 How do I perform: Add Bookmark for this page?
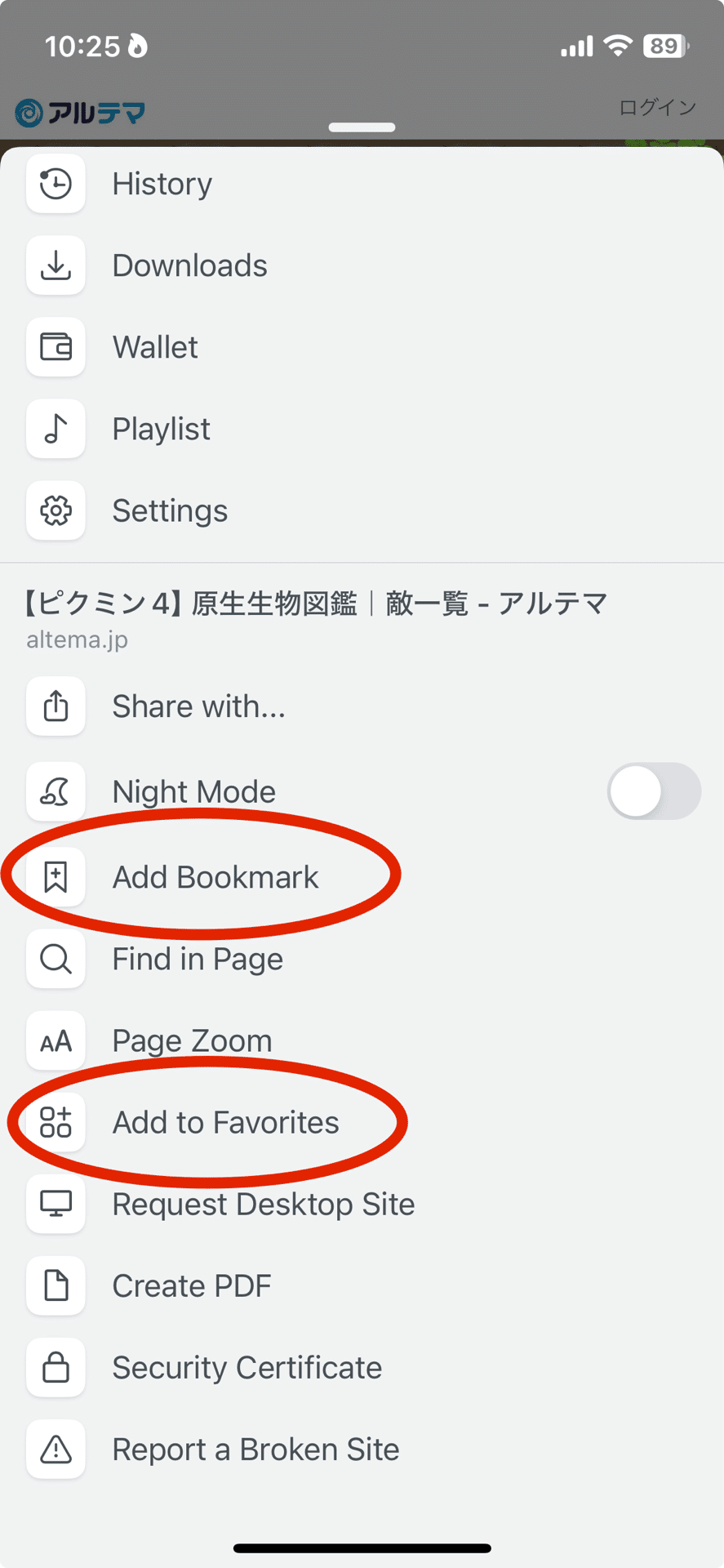click(x=215, y=877)
